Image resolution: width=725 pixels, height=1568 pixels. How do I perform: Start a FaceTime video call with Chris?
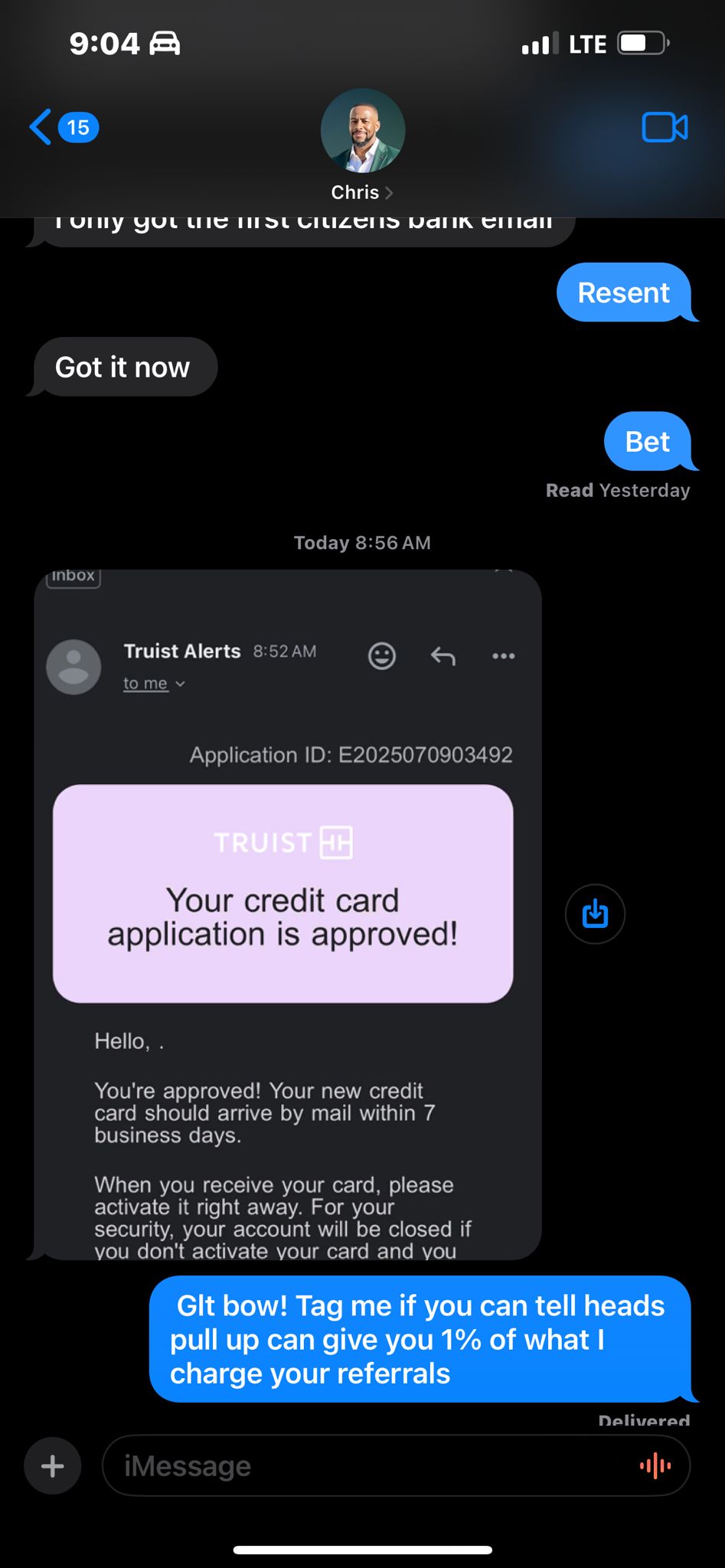pyautogui.click(x=664, y=127)
